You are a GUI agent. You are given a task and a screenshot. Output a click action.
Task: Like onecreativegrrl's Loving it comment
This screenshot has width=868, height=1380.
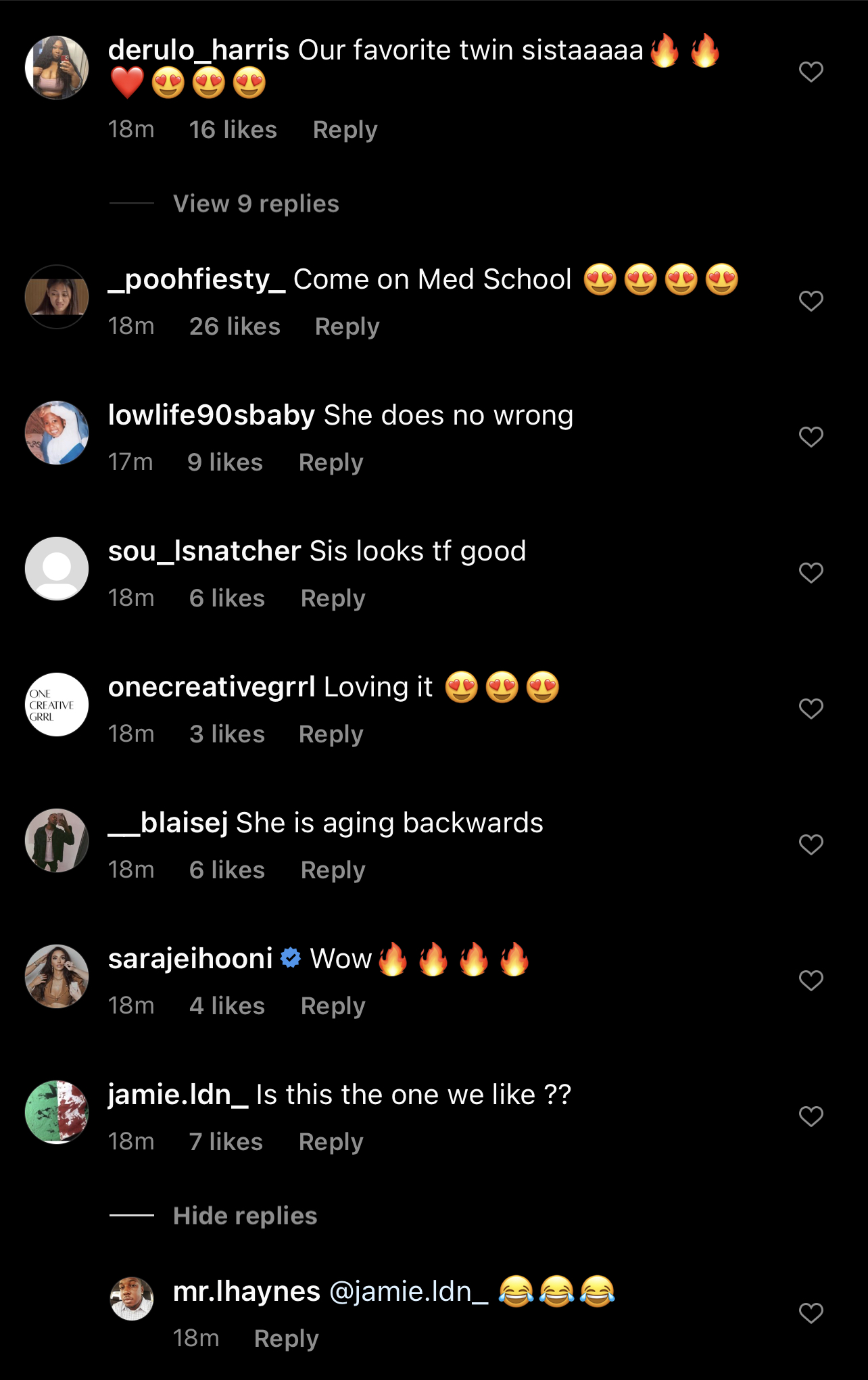point(811,709)
